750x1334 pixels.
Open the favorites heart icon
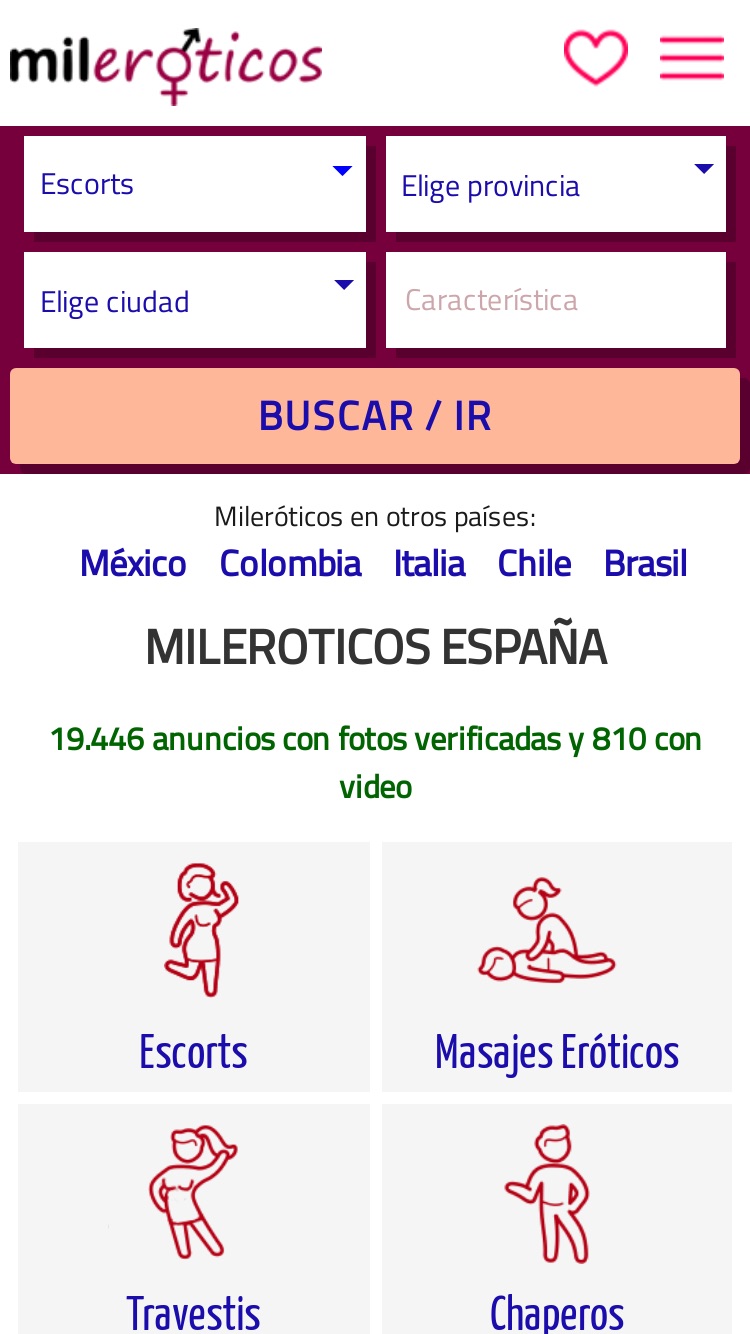pyautogui.click(x=596, y=57)
